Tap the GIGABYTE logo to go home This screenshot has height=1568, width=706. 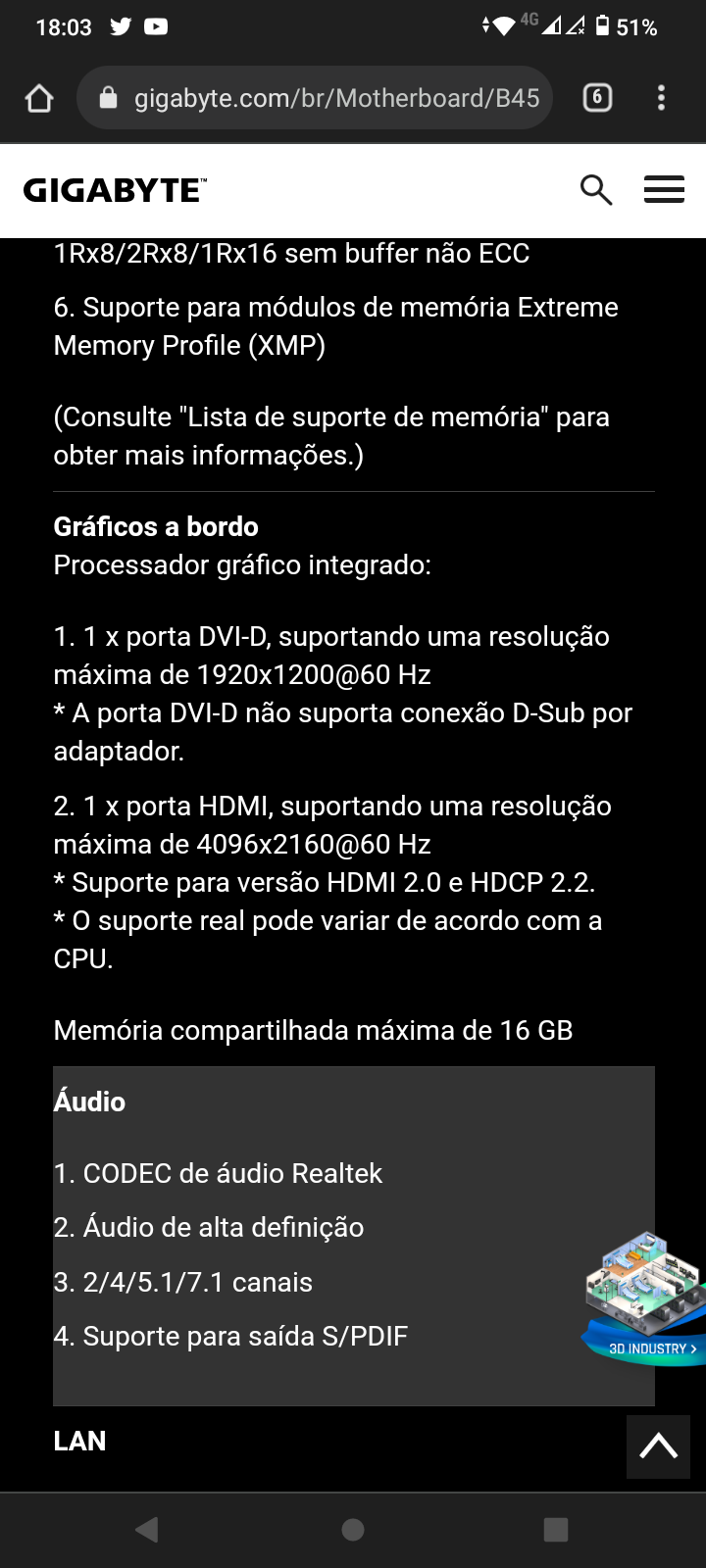115,190
